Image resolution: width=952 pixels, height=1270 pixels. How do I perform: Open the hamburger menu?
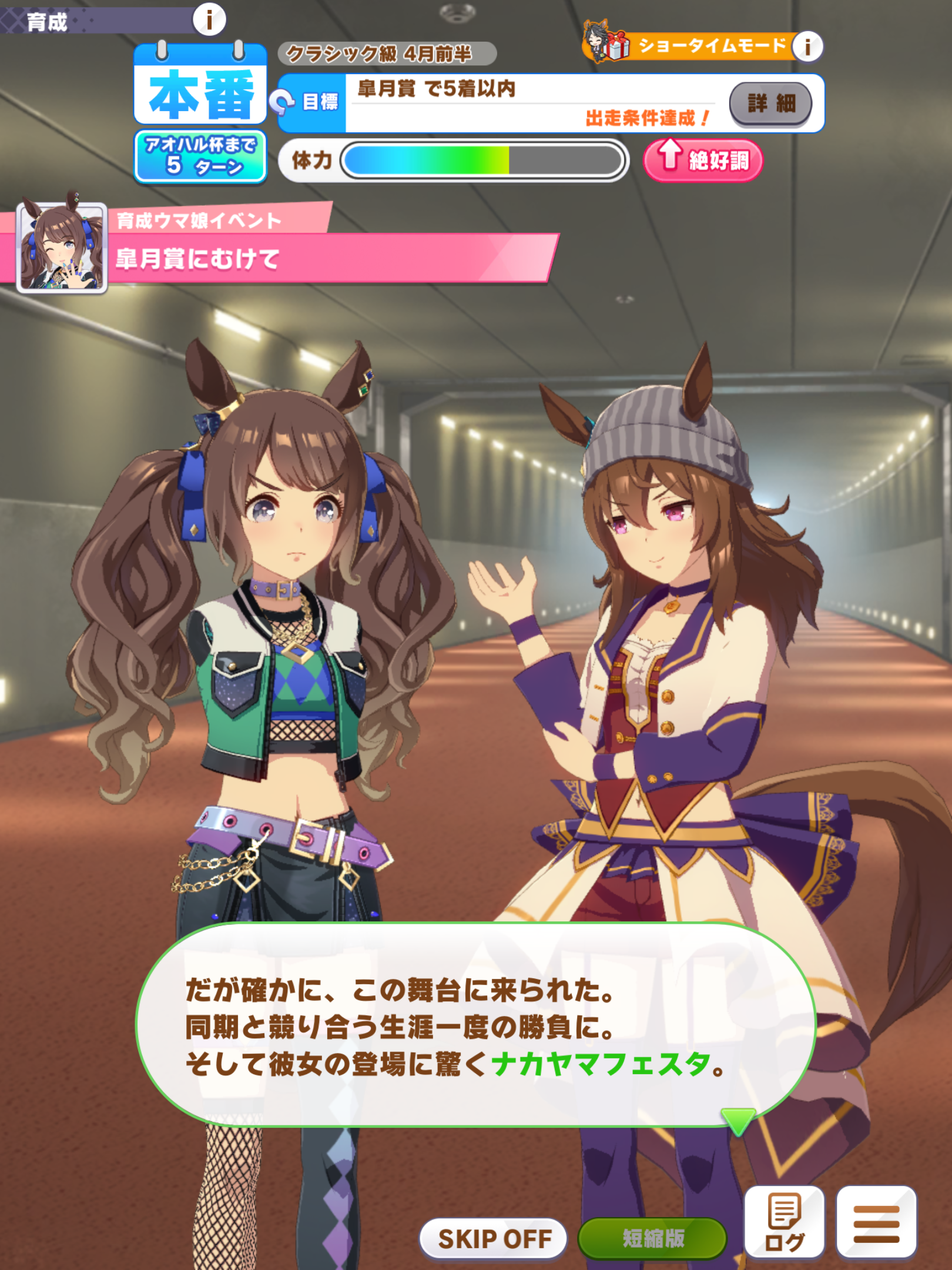876,1223
